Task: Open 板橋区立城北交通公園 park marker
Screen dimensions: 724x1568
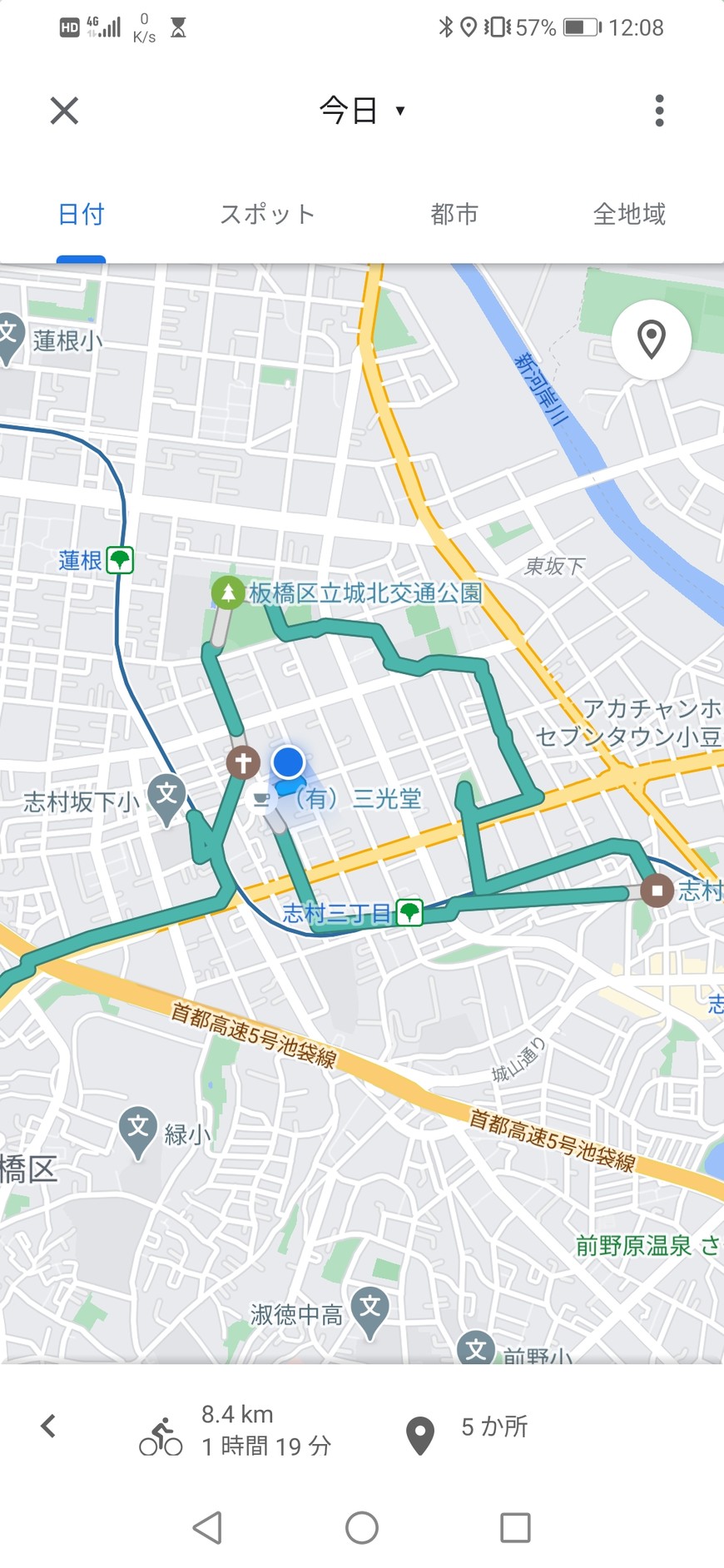Action: coord(227,593)
